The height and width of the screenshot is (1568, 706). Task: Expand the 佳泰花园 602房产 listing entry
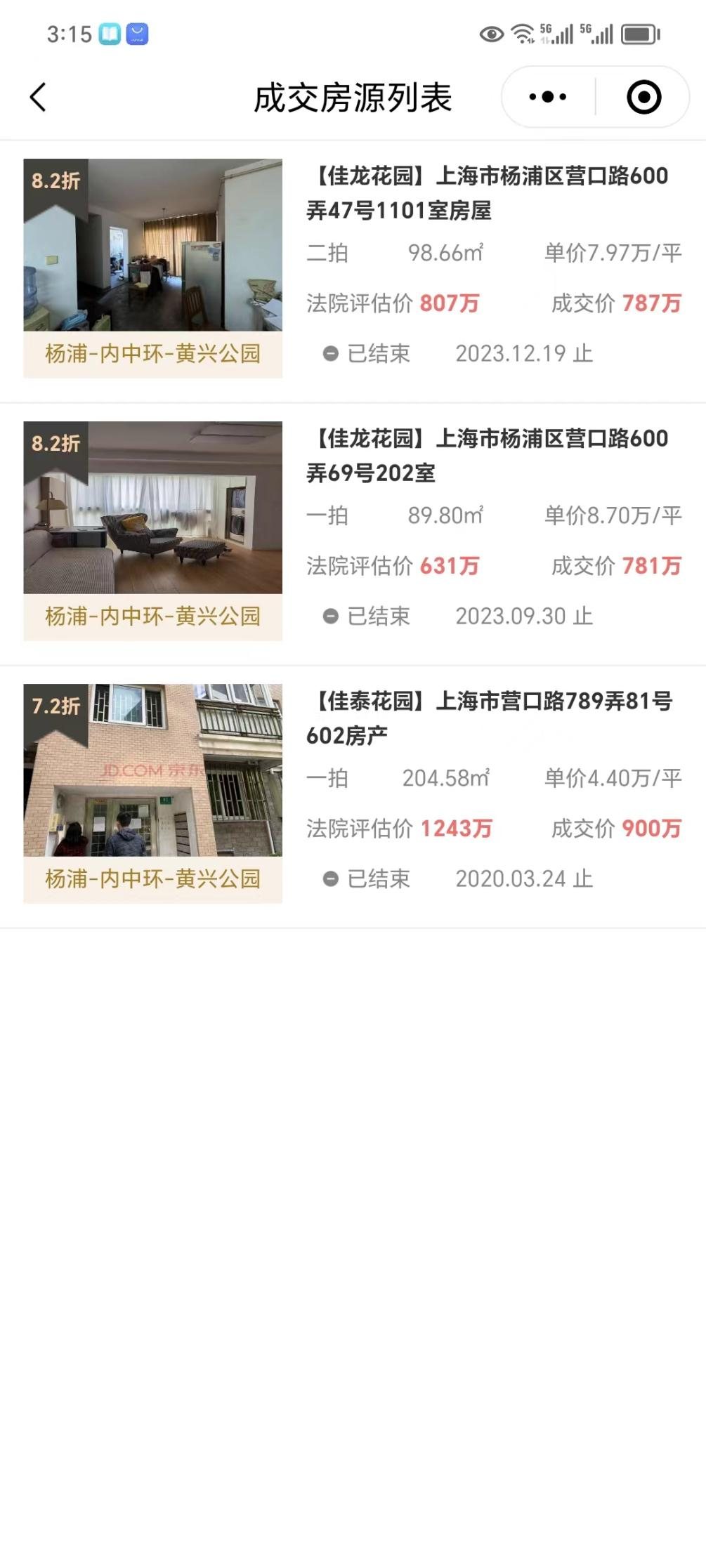tap(492, 716)
